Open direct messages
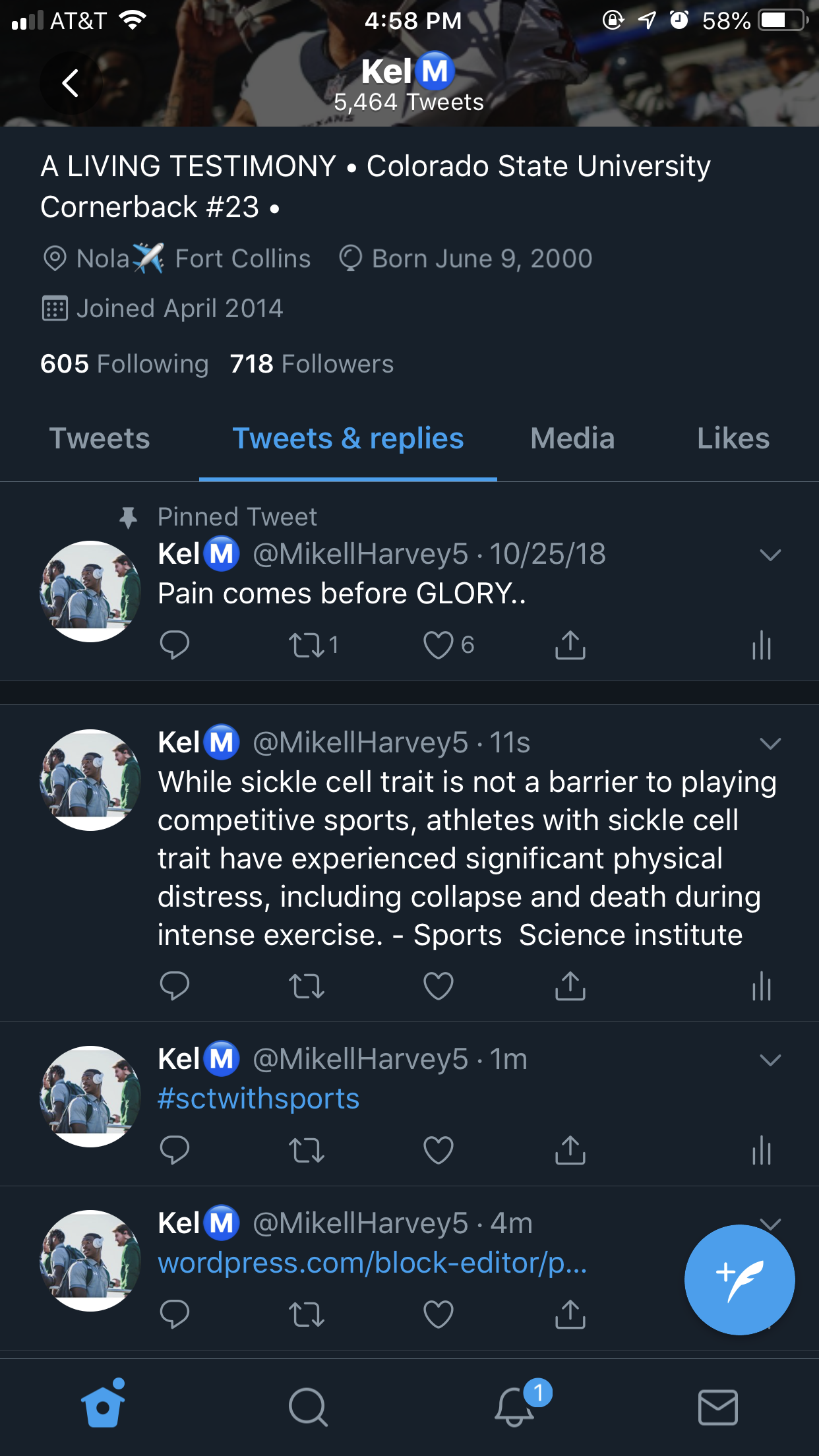819x1456 pixels. click(x=717, y=1407)
